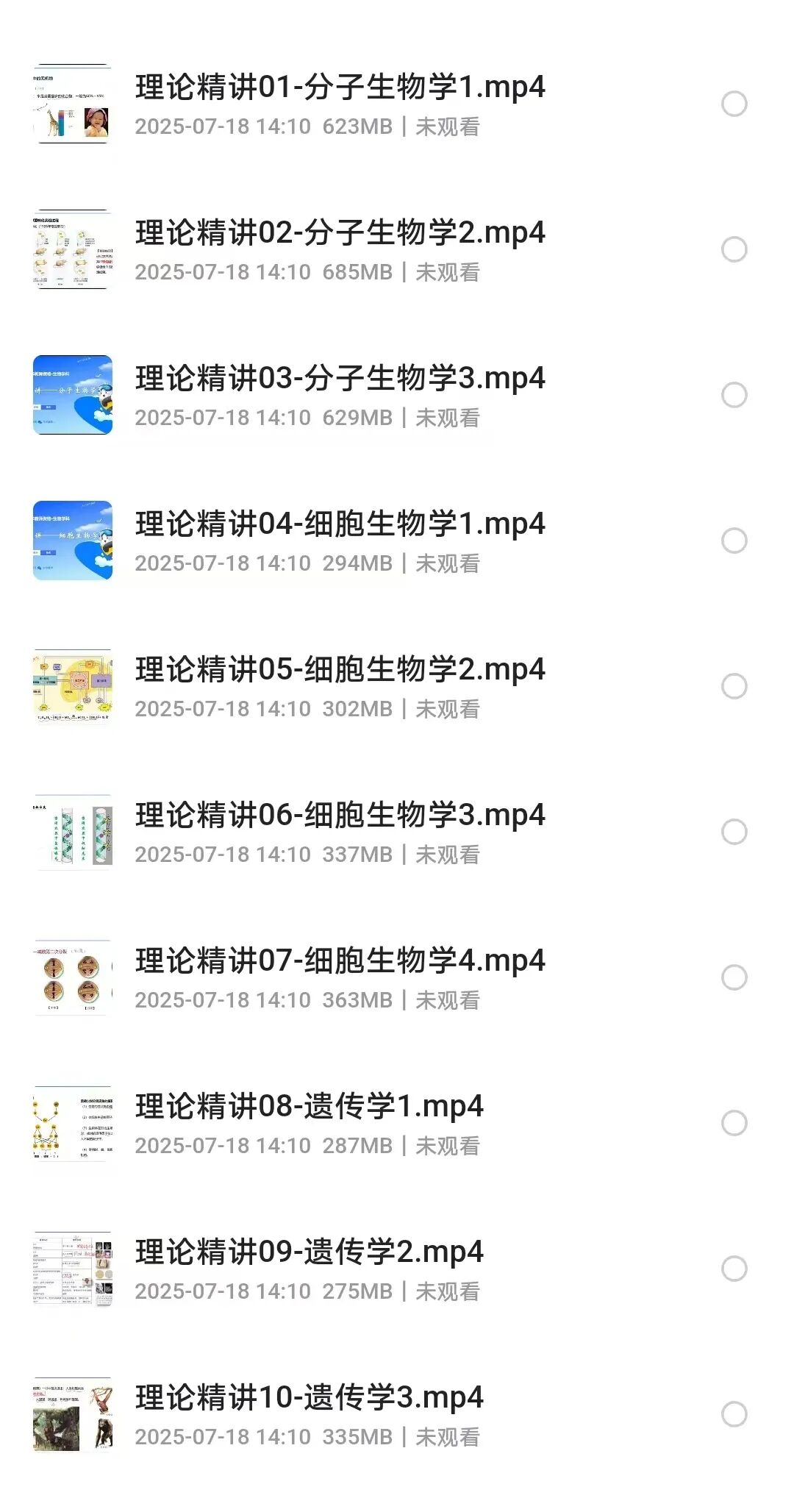Open 理论精讲06-细胞生物学3.mp4 video
This screenshot has height=1512, width=794.
pos(340,816)
